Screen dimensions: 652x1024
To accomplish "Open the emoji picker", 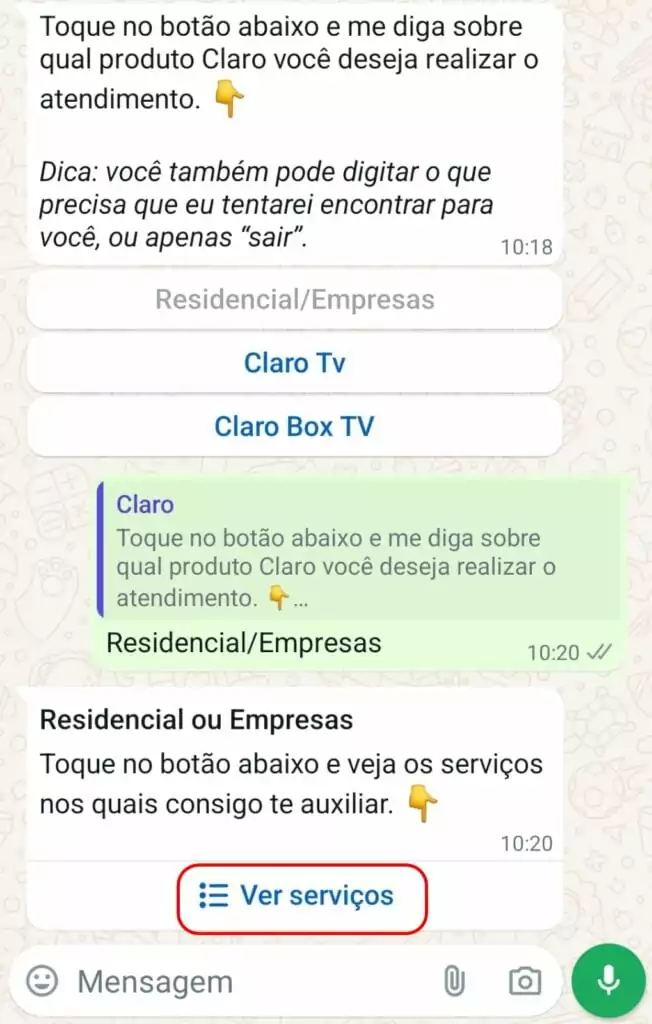I will point(42,981).
